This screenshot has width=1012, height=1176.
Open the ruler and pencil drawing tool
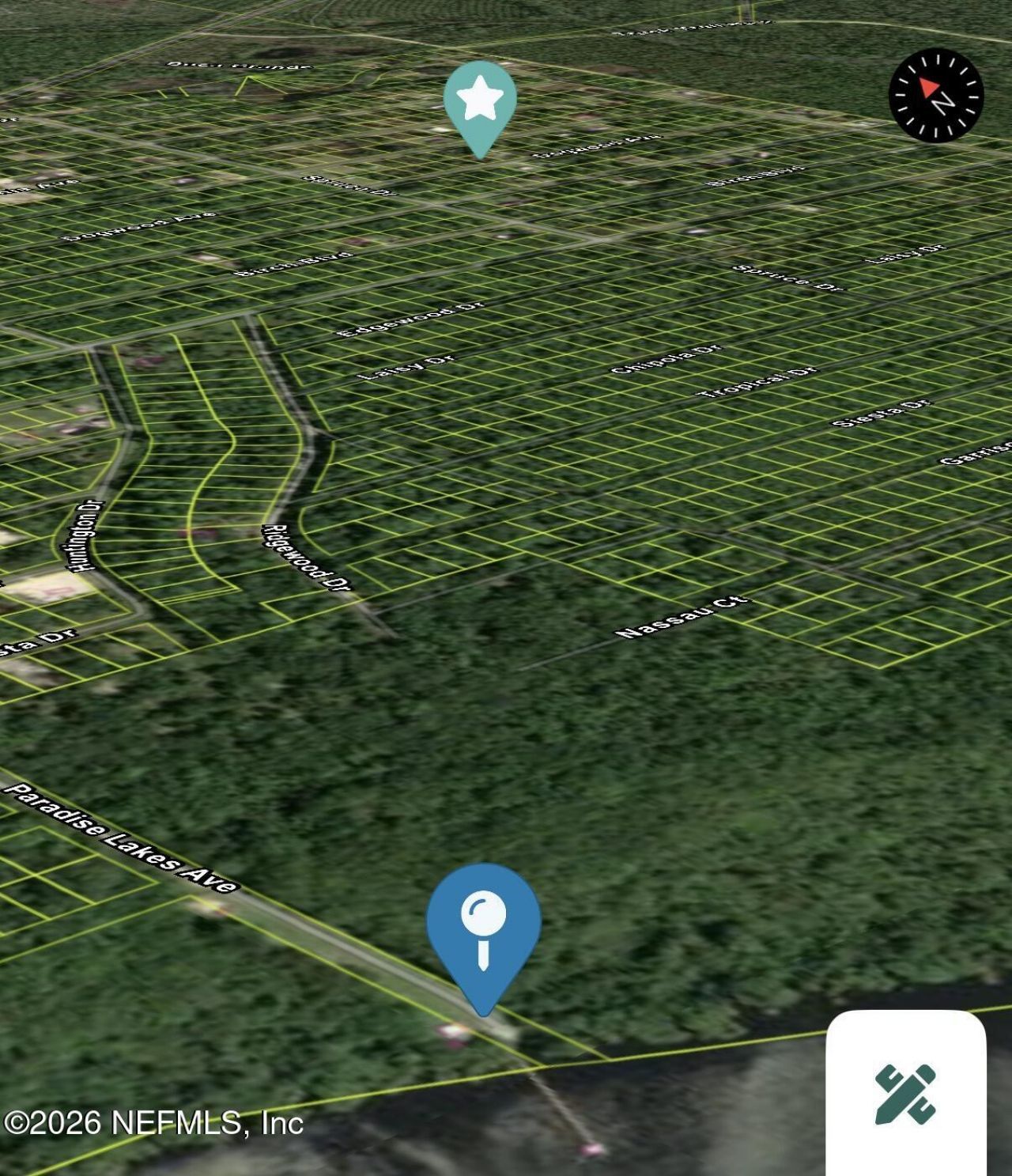coord(906,1094)
